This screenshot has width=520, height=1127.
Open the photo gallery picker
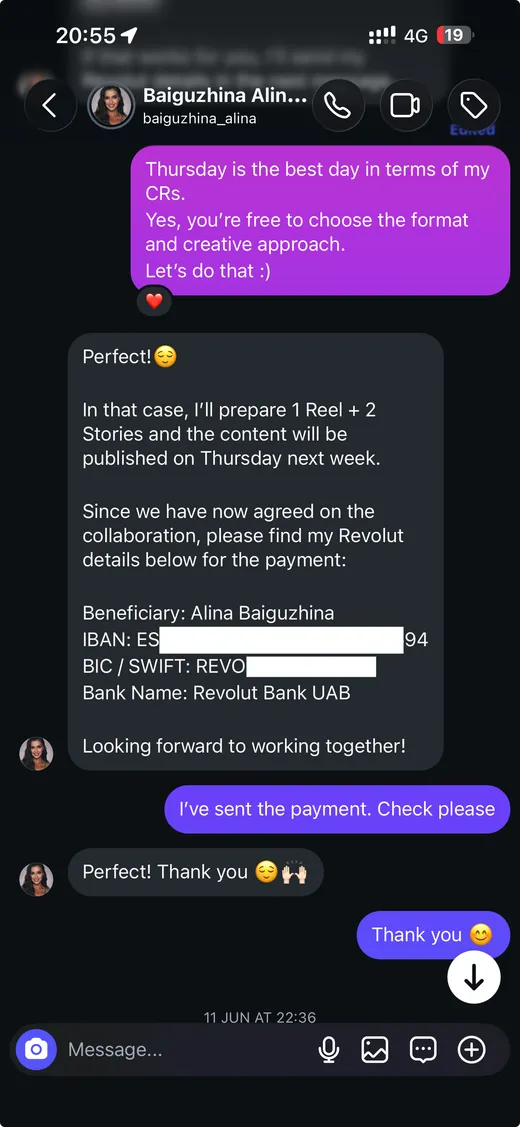click(x=375, y=1050)
